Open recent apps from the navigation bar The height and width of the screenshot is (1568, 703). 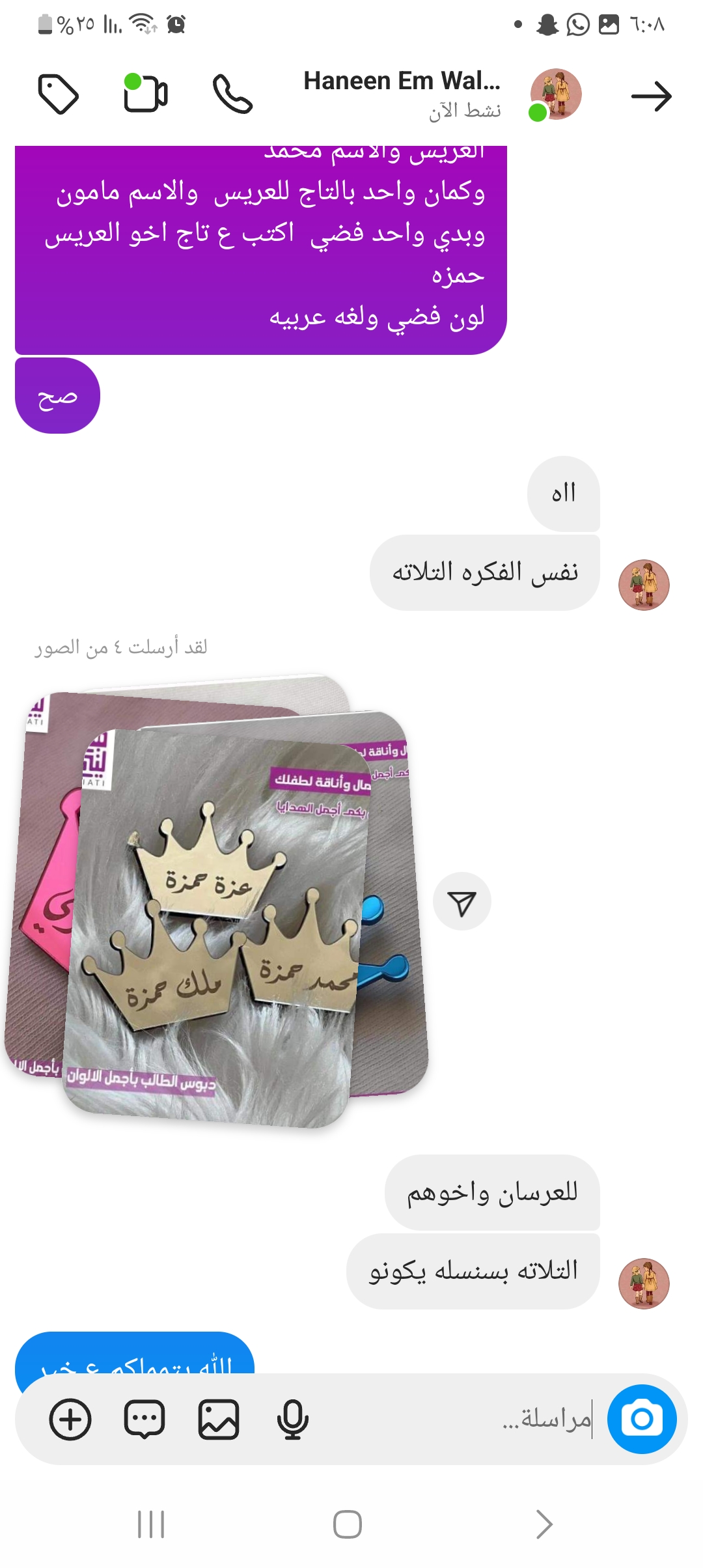[151, 1524]
